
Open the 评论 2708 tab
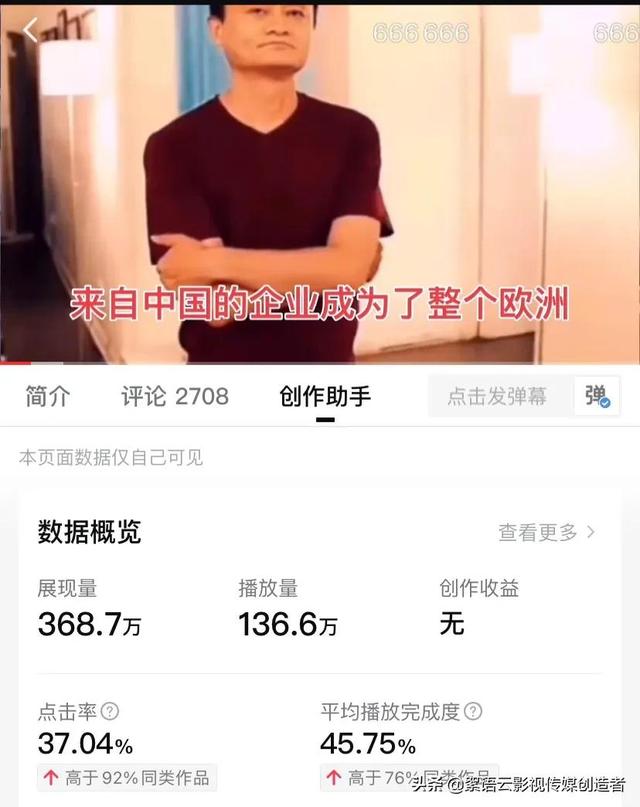click(x=175, y=396)
